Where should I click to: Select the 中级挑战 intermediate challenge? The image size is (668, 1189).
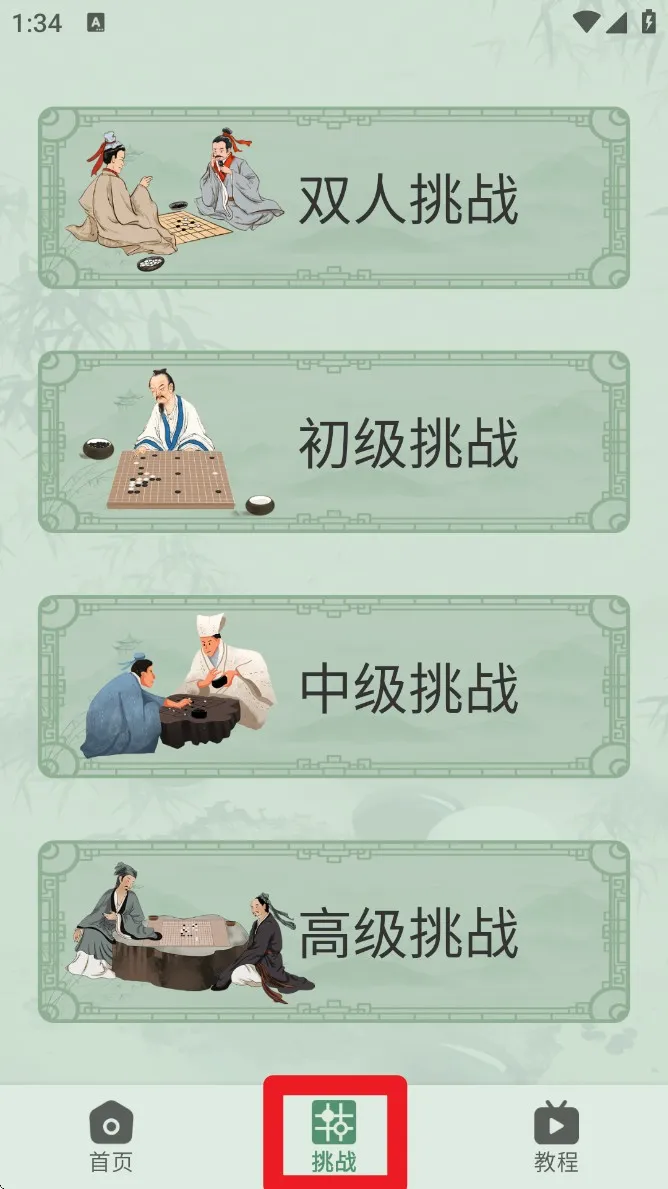334,687
